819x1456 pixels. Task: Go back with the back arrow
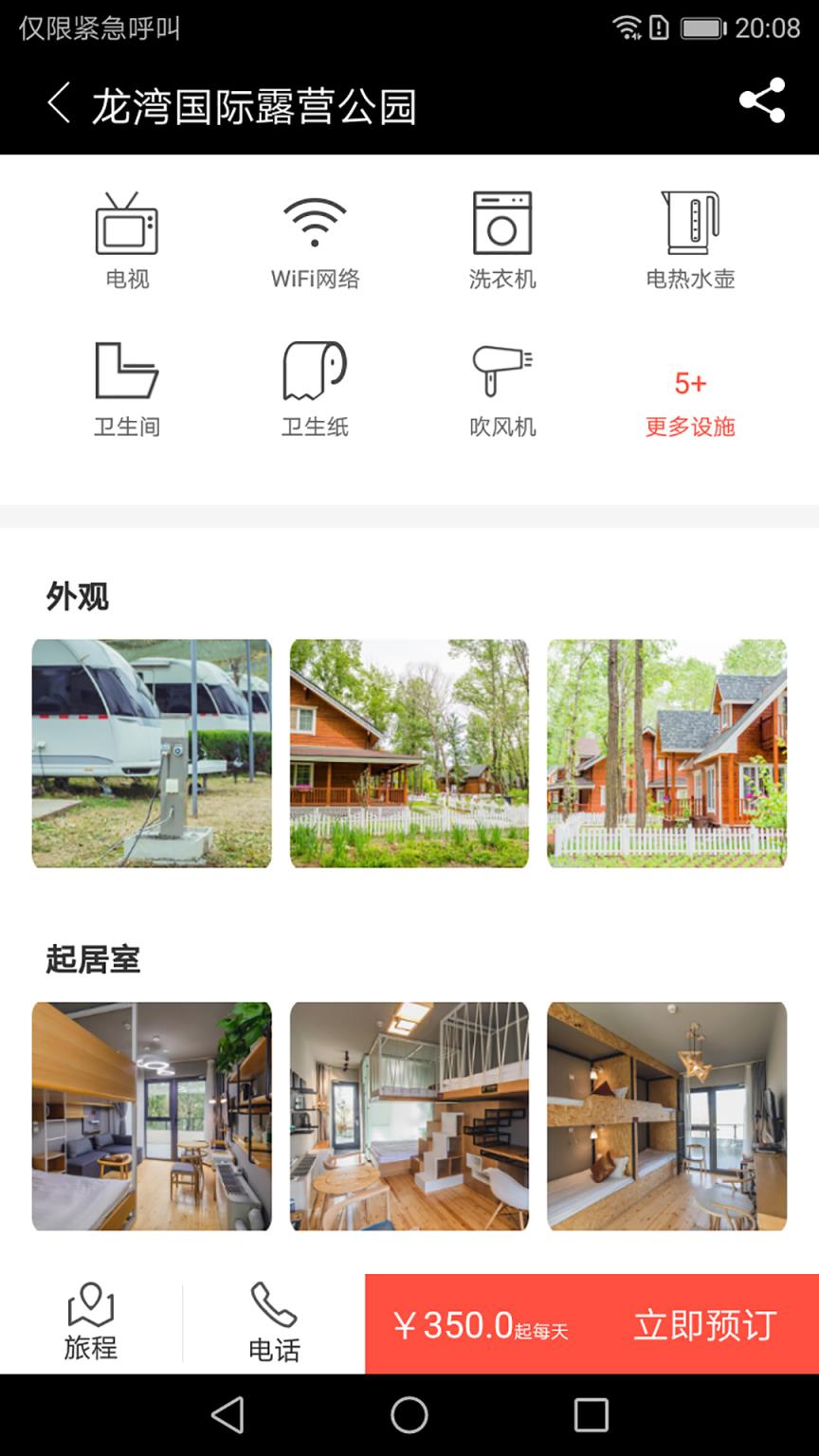pos(60,102)
